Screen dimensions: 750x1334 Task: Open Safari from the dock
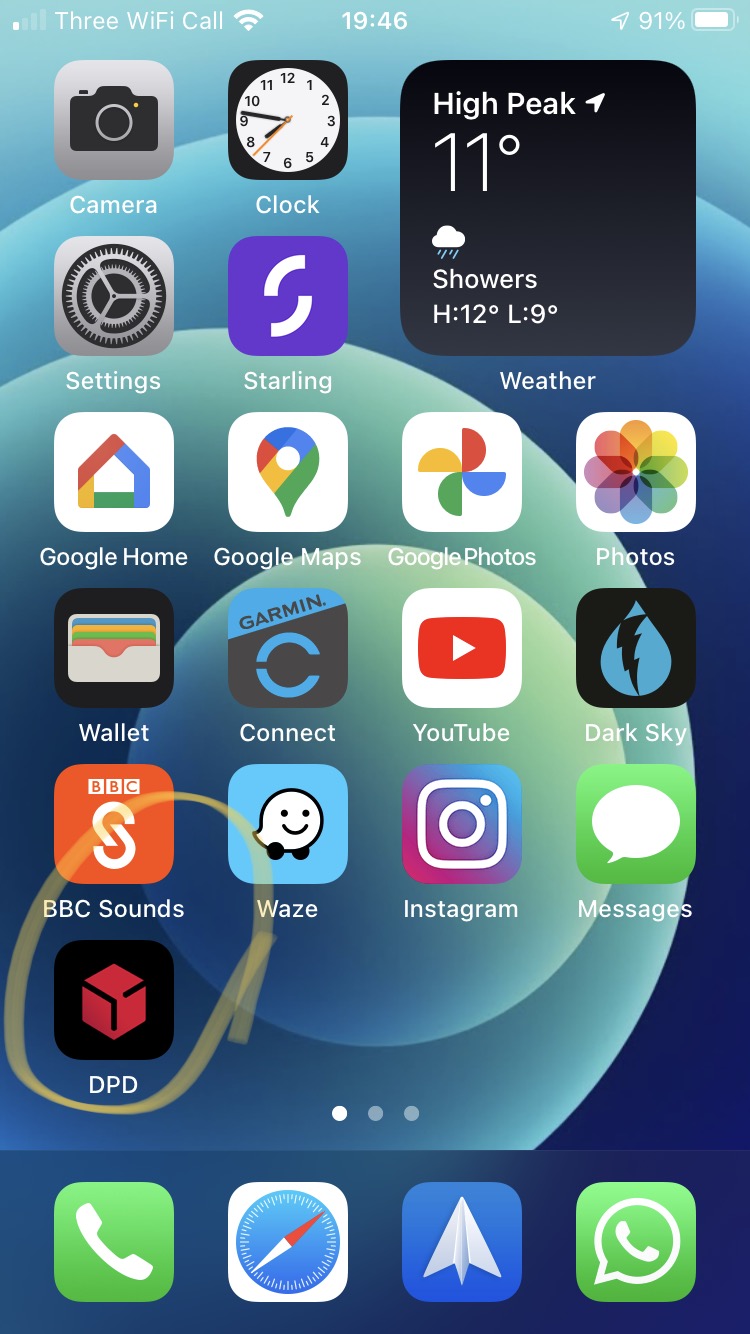click(287, 1242)
